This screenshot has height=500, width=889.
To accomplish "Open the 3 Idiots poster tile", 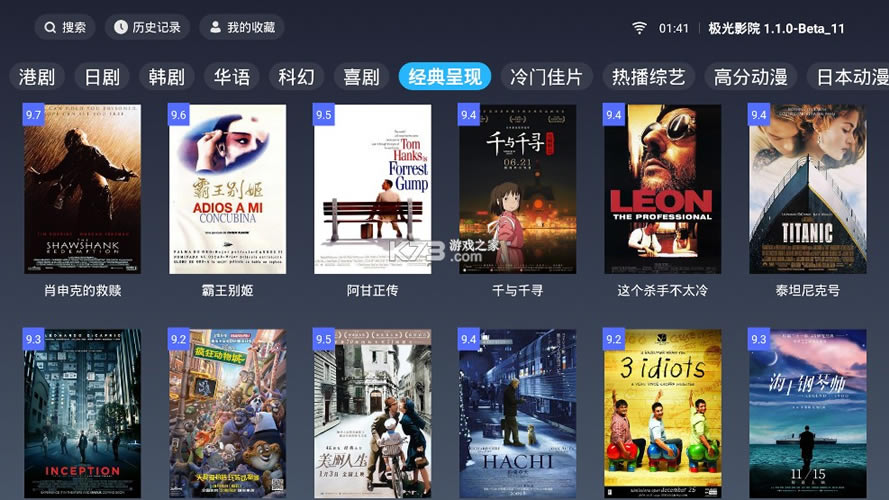I will click(x=663, y=414).
